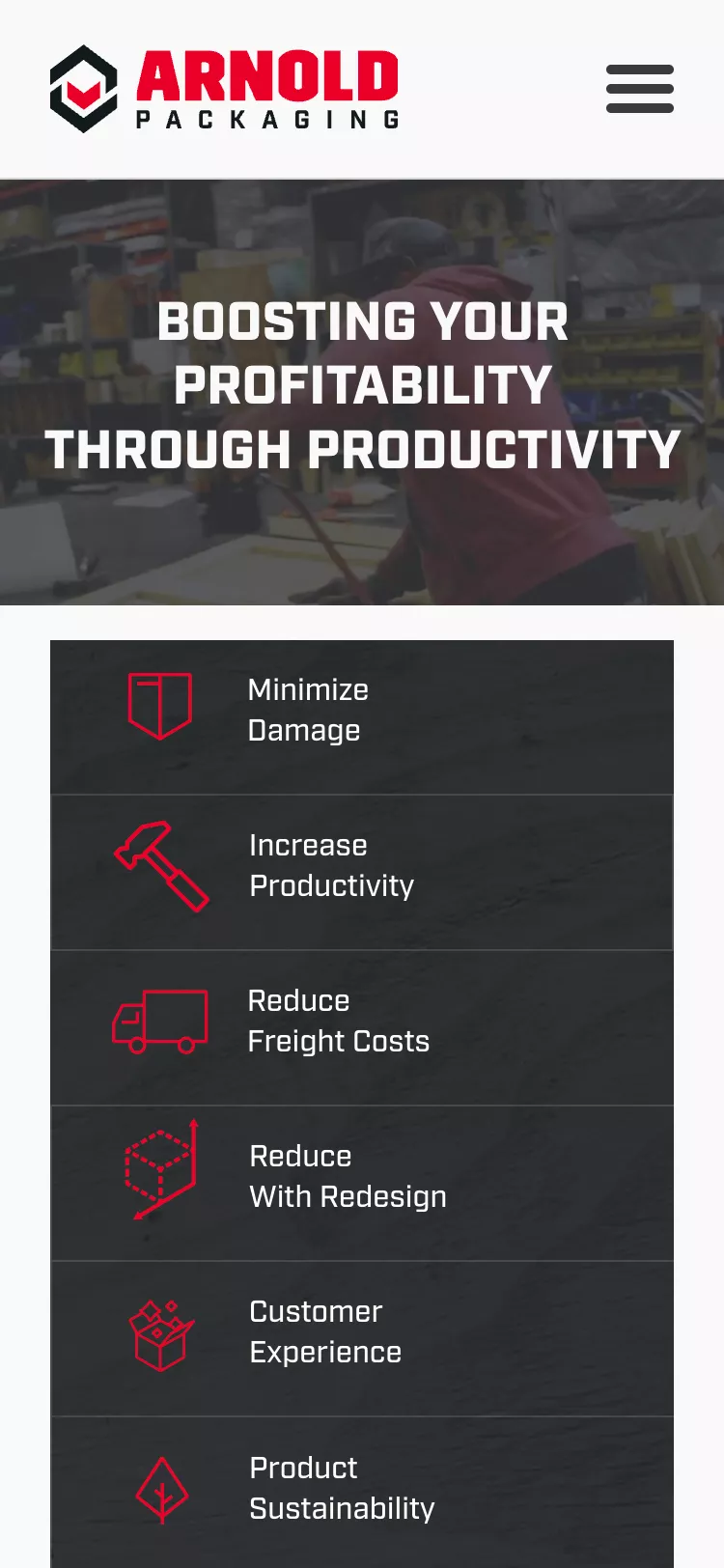The width and height of the screenshot is (724, 1568).
Task: Open the Minimize Damage section
Action: pos(361,716)
